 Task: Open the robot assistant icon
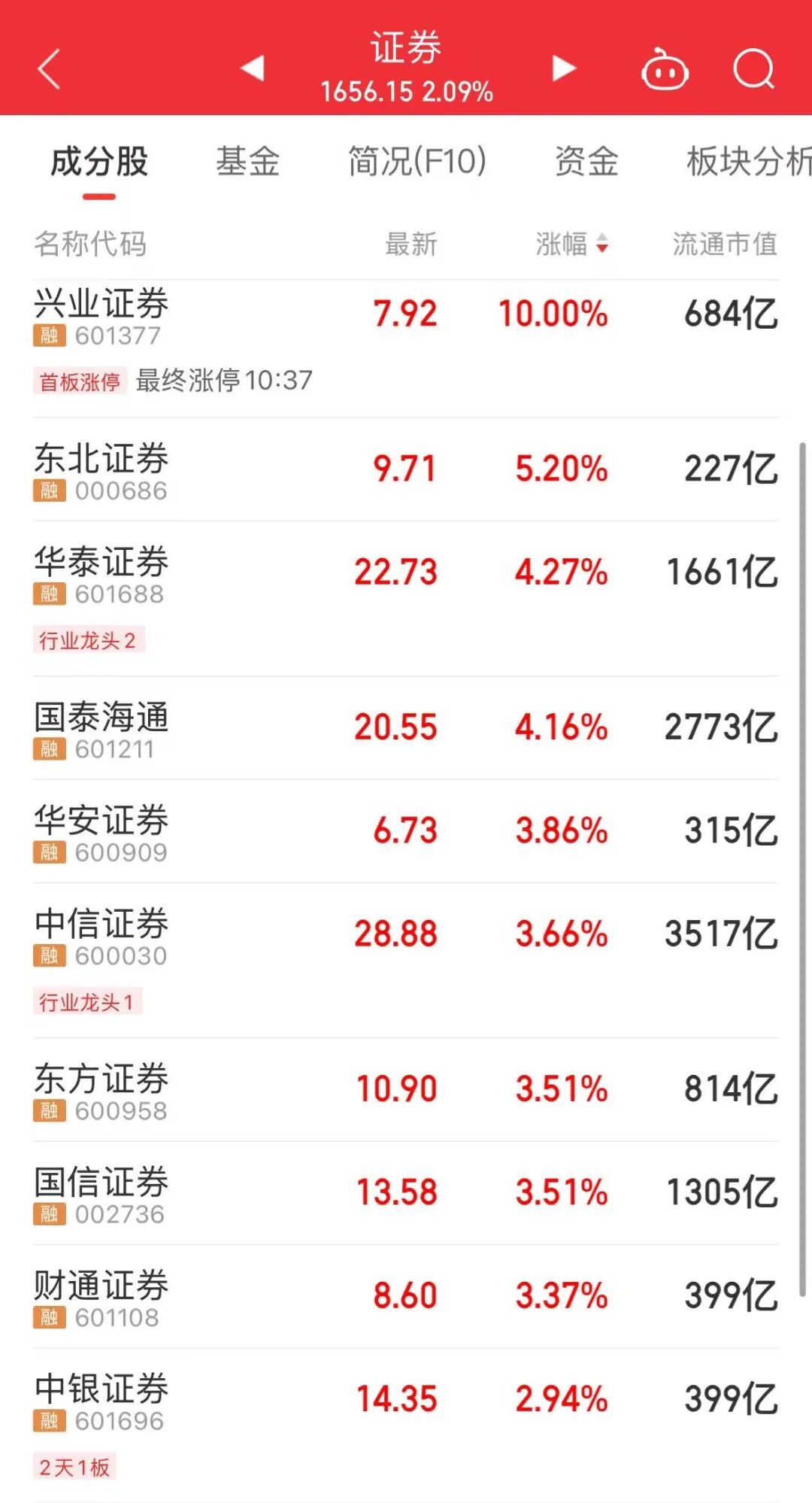pos(665,71)
